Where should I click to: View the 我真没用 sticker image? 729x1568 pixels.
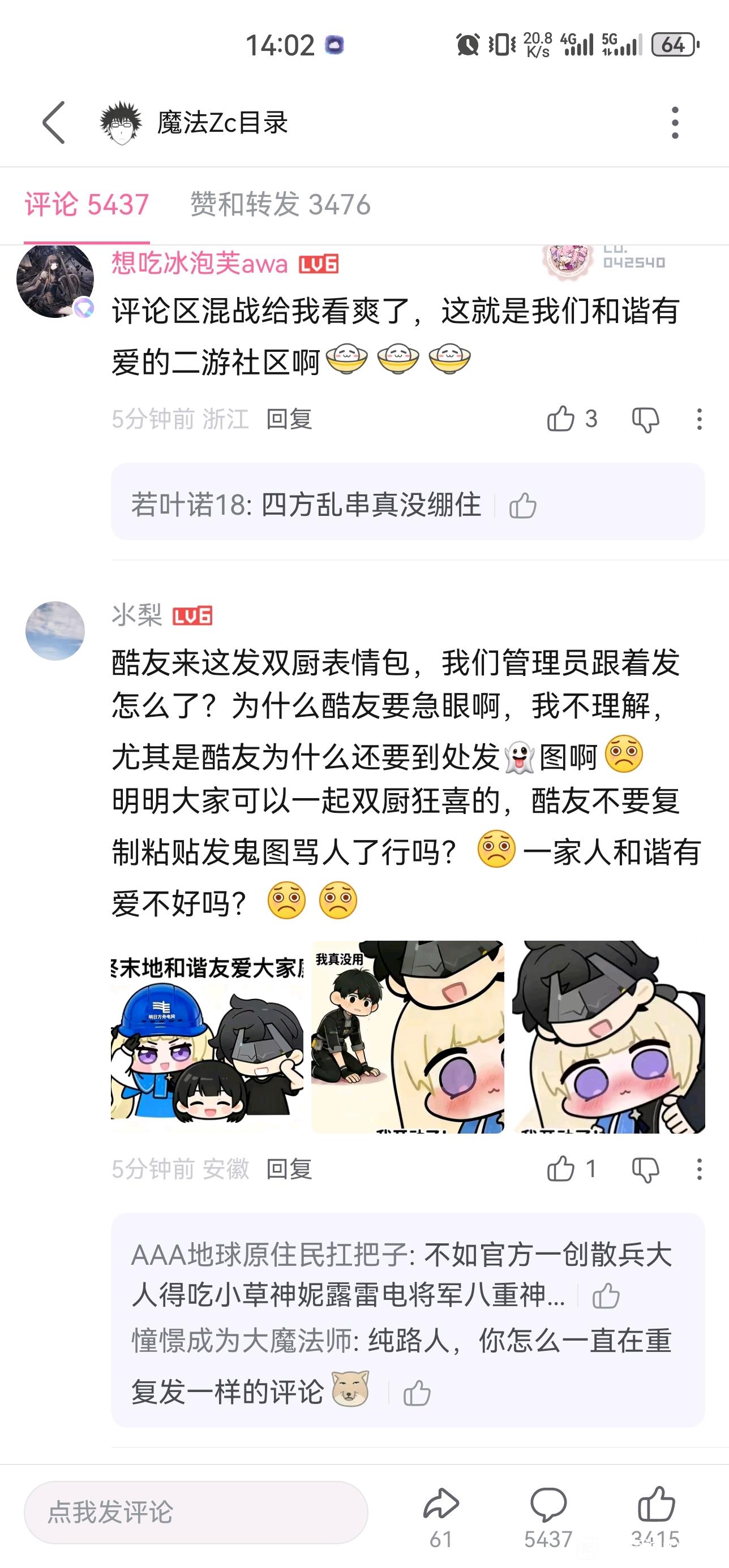coord(408,1037)
